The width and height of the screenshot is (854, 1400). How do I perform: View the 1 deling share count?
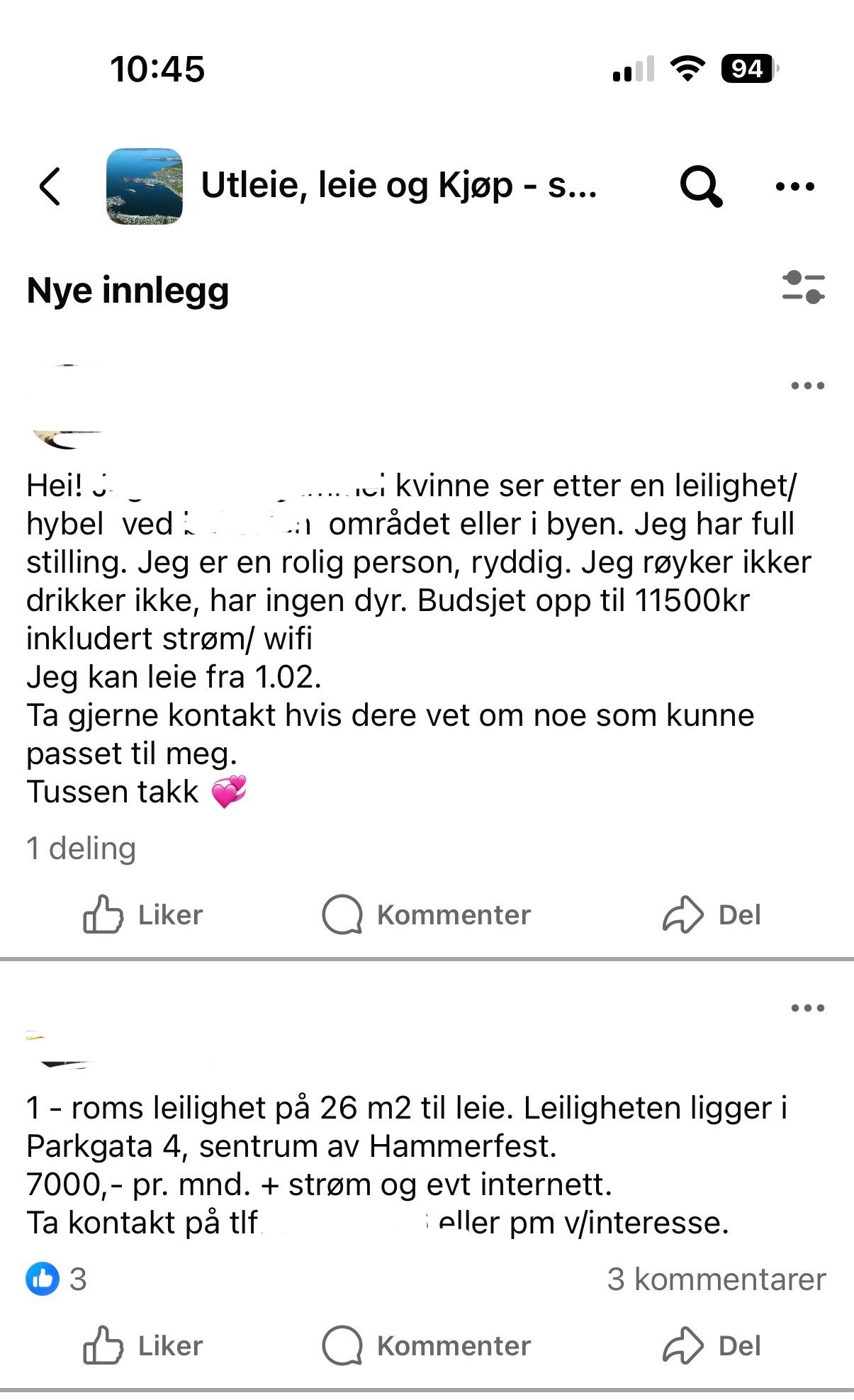[81, 849]
